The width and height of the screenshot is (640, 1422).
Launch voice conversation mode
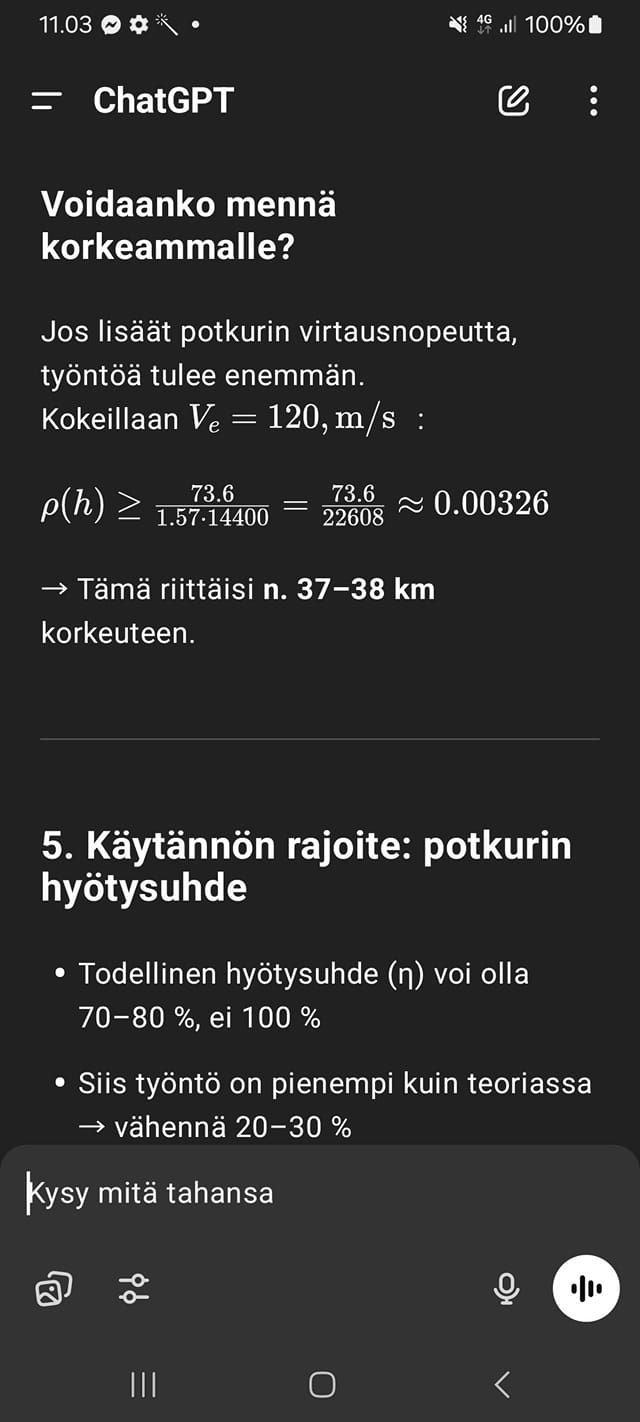coord(586,1289)
